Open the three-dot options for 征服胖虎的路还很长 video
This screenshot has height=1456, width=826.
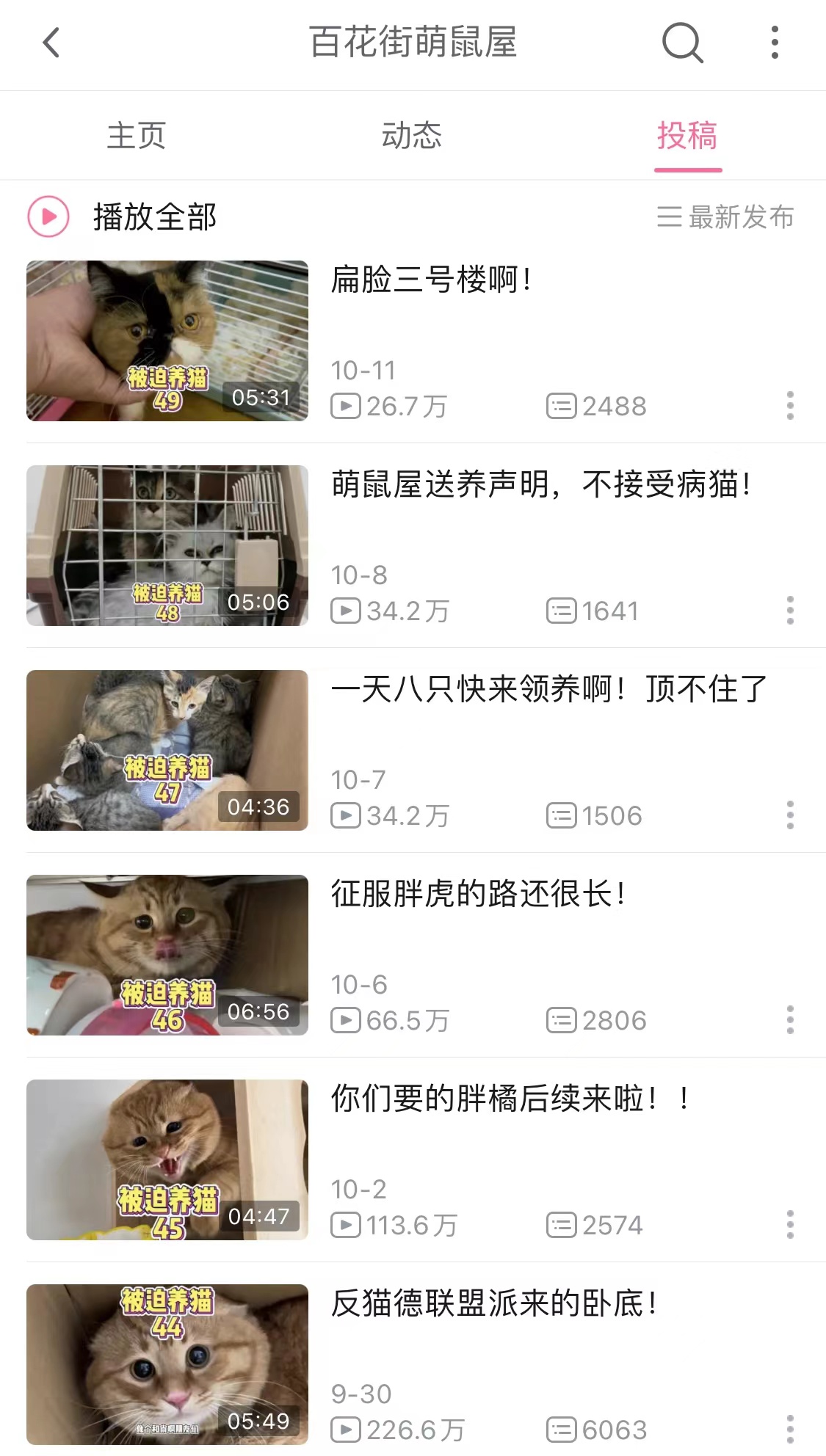(790, 1019)
